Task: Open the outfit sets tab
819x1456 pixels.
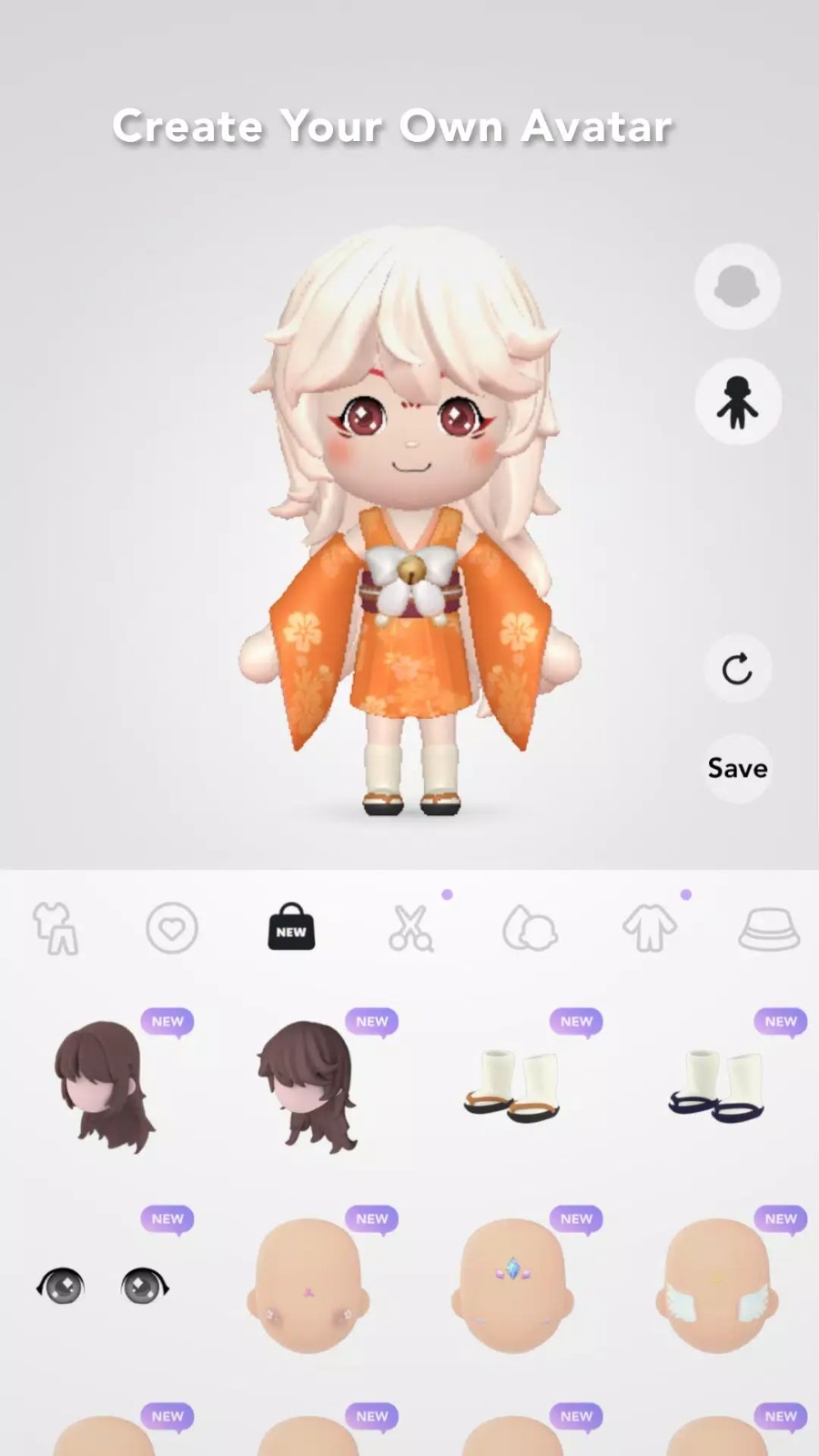Action: [56, 928]
